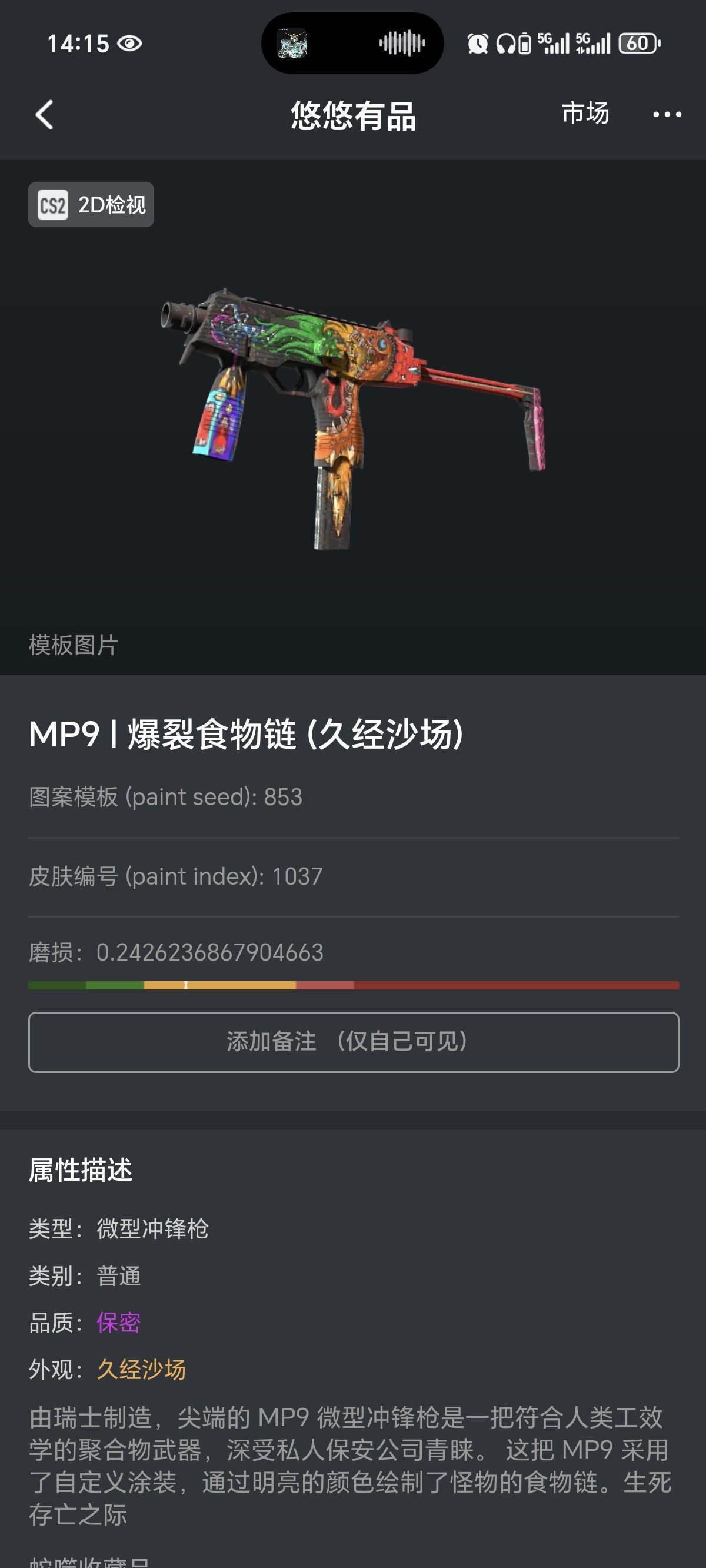View the MP9 skin template image
Image resolution: width=706 pixels, height=1568 pixels.
pyautogui.click(x=353, y=420)
